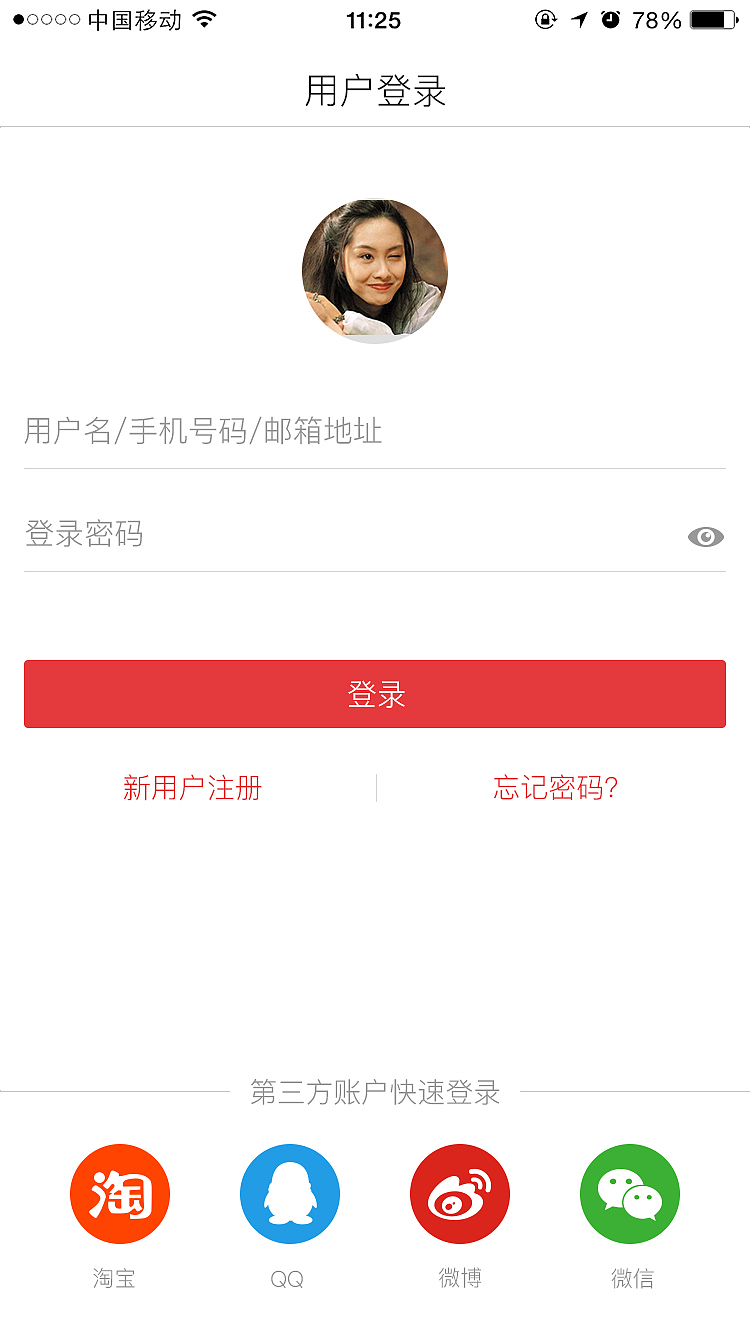Open 新用户注册 new user registration
The width and height of the screenshot is (750, 1334).
[192, 788]
